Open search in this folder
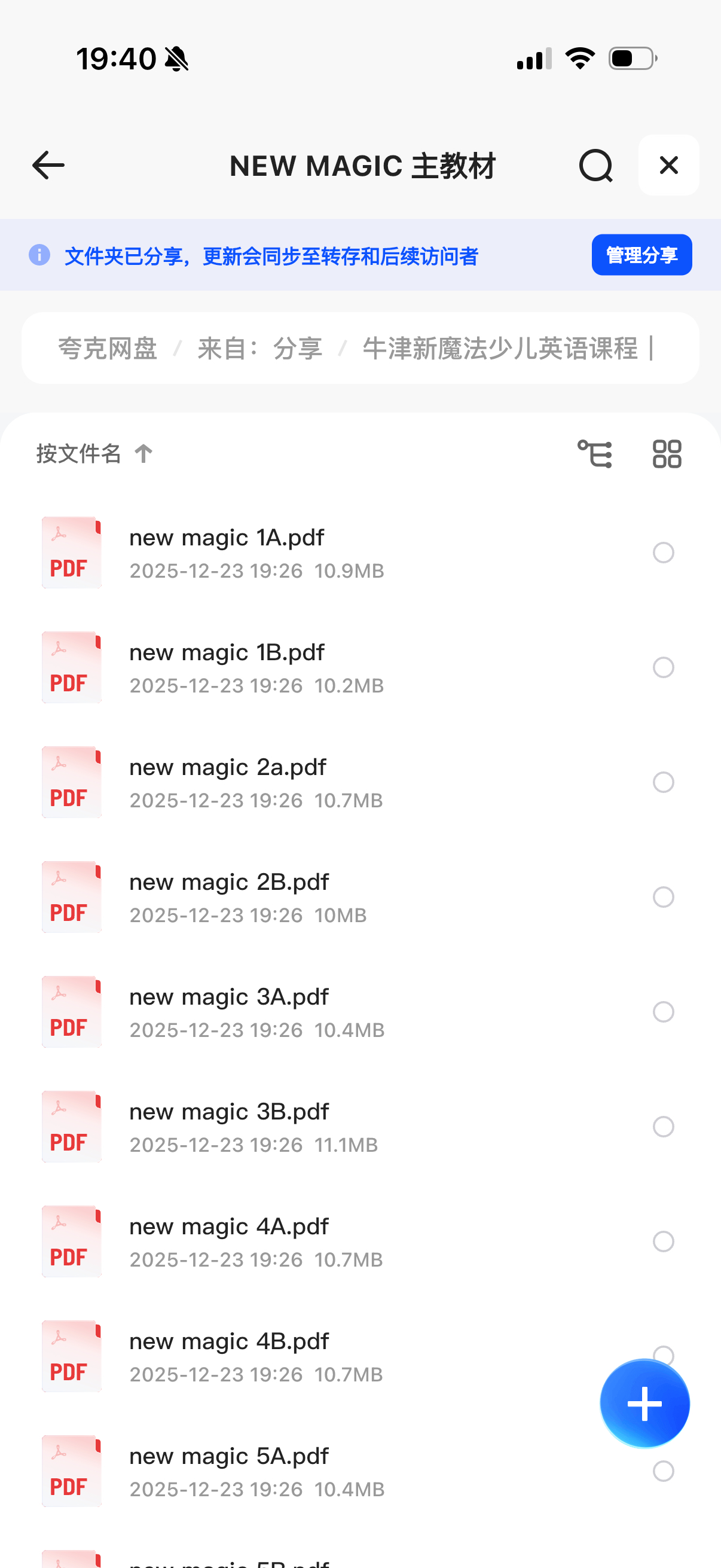Screen dimensions: 721x1568 coord(595,166)
